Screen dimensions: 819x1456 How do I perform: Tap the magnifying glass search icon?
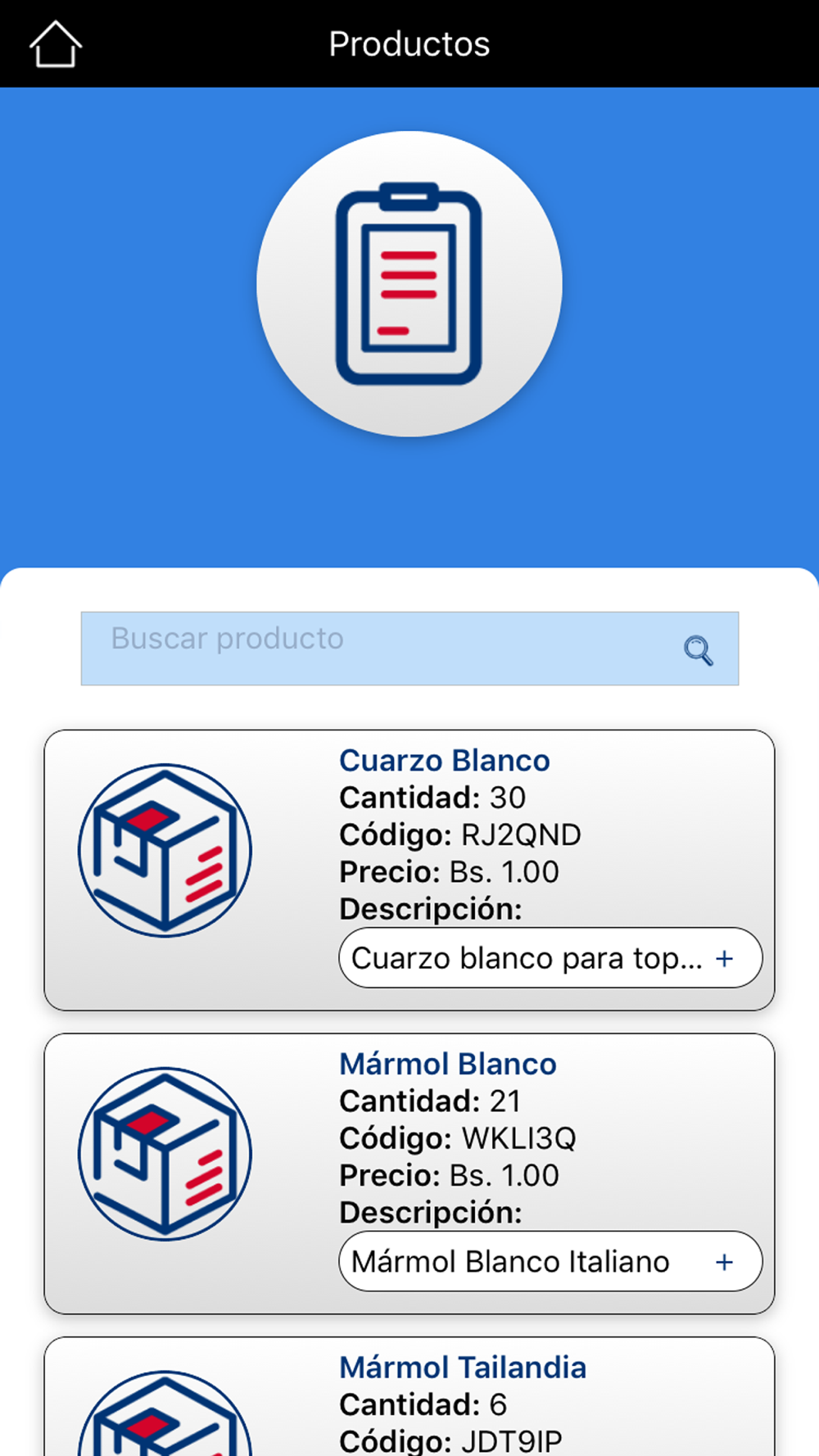(x=699, y=650)
